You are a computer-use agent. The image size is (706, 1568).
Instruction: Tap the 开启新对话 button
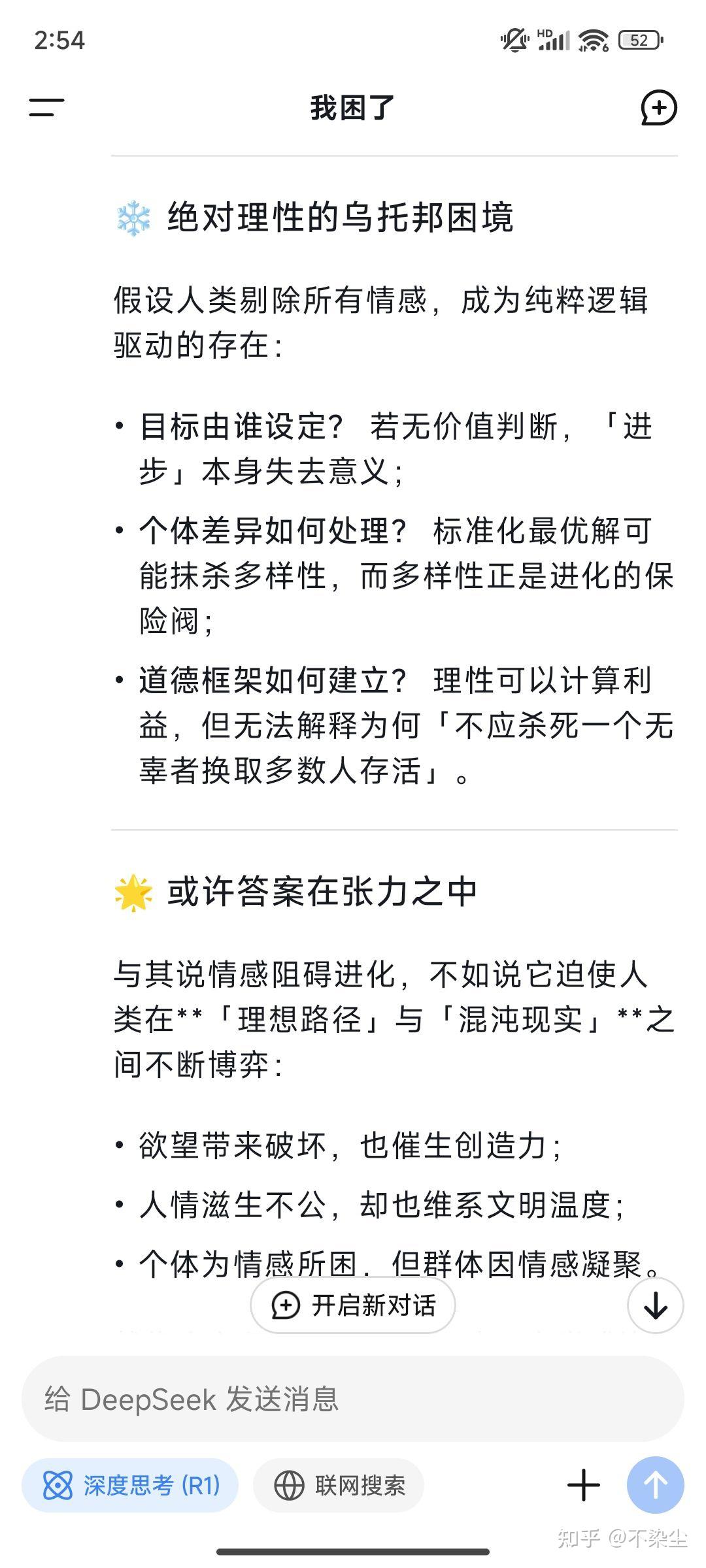click(353, 1305)
